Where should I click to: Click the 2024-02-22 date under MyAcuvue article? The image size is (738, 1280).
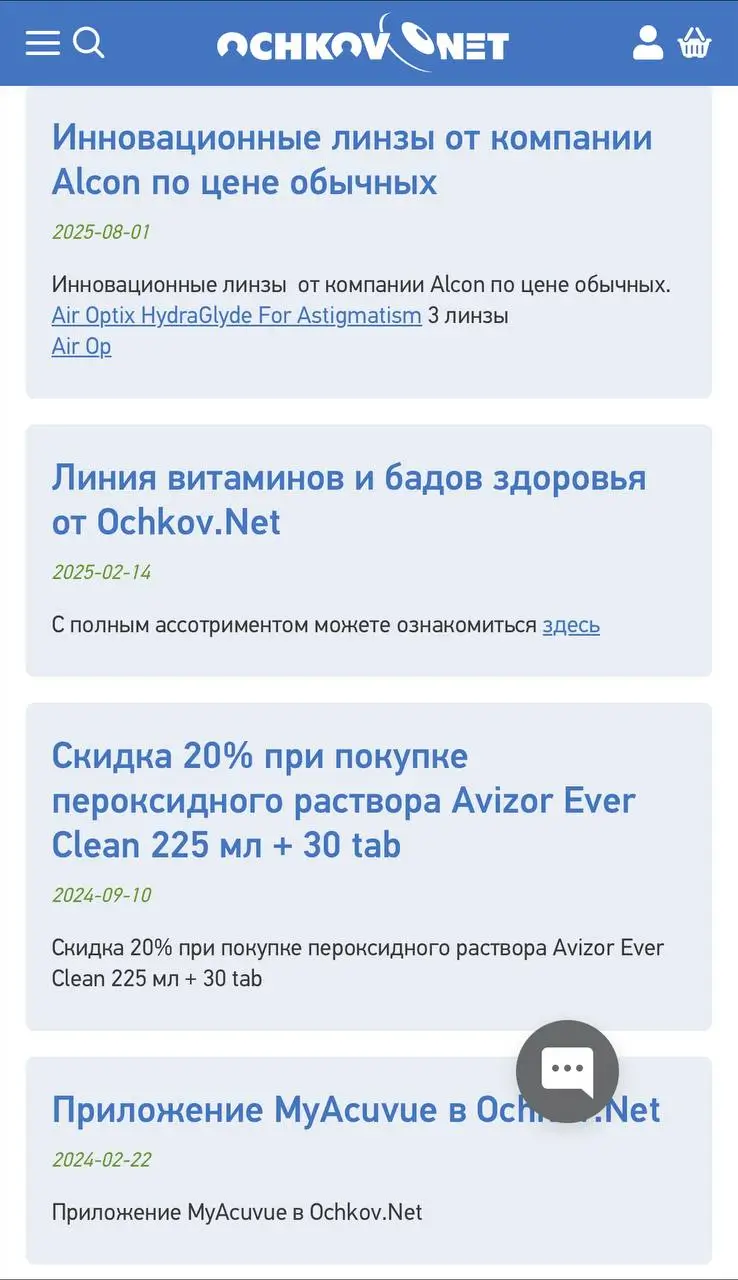[100, 1160]
